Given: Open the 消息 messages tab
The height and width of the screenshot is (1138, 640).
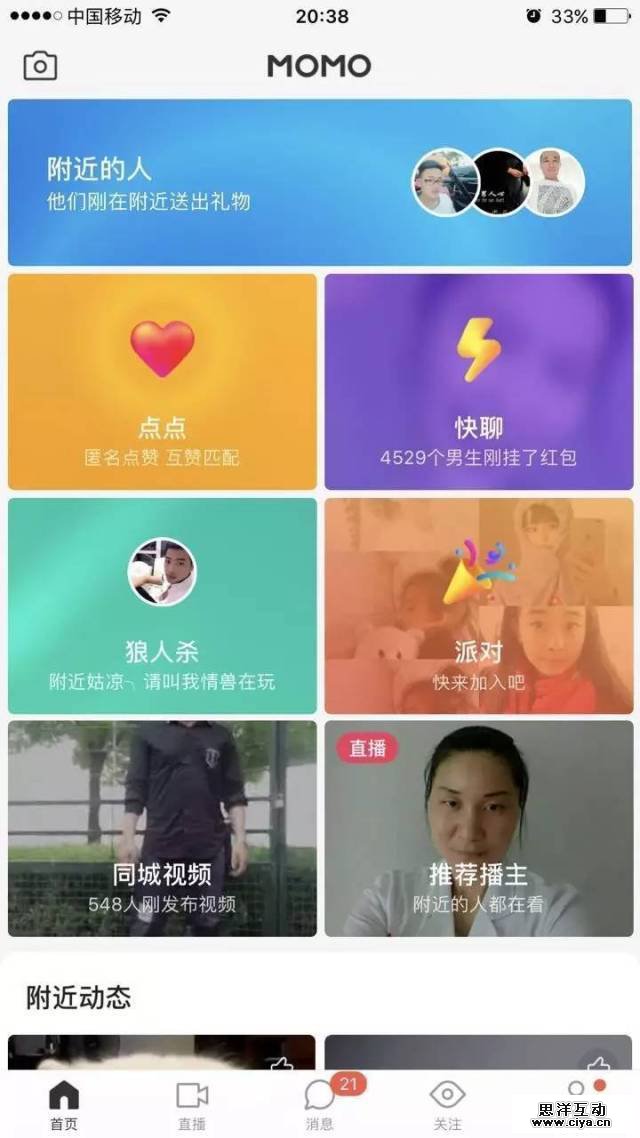Looking at the screenshot, I should pos(320,1104).
